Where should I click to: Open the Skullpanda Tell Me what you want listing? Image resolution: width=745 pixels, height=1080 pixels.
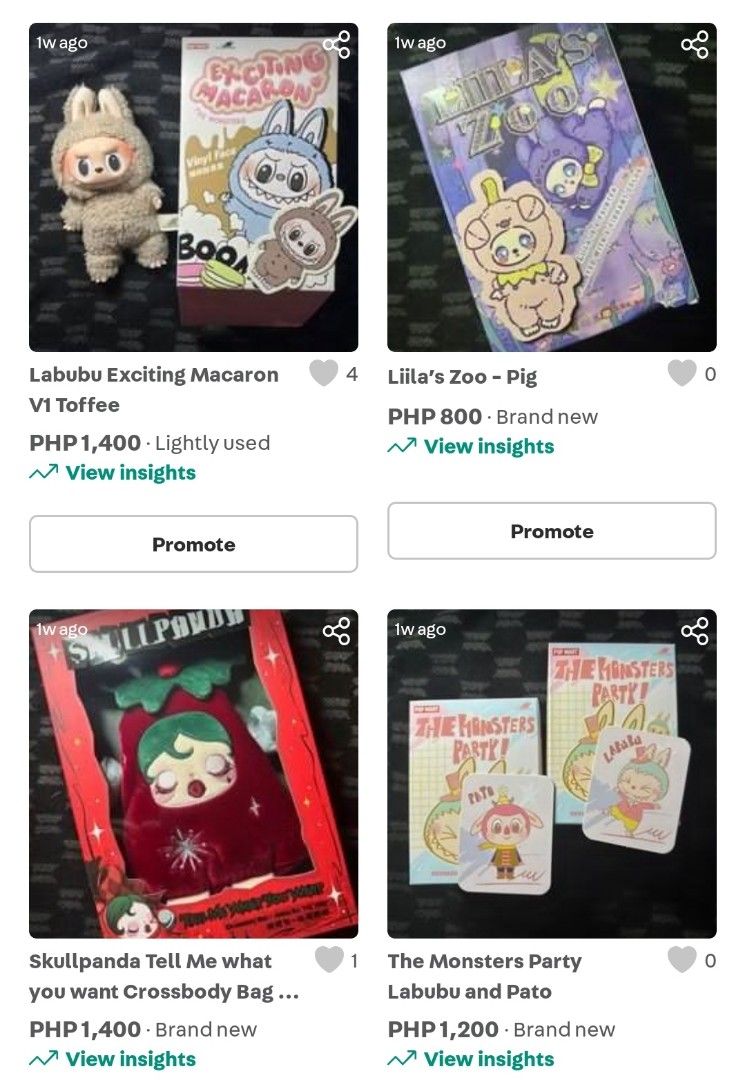tap(148, 976)
